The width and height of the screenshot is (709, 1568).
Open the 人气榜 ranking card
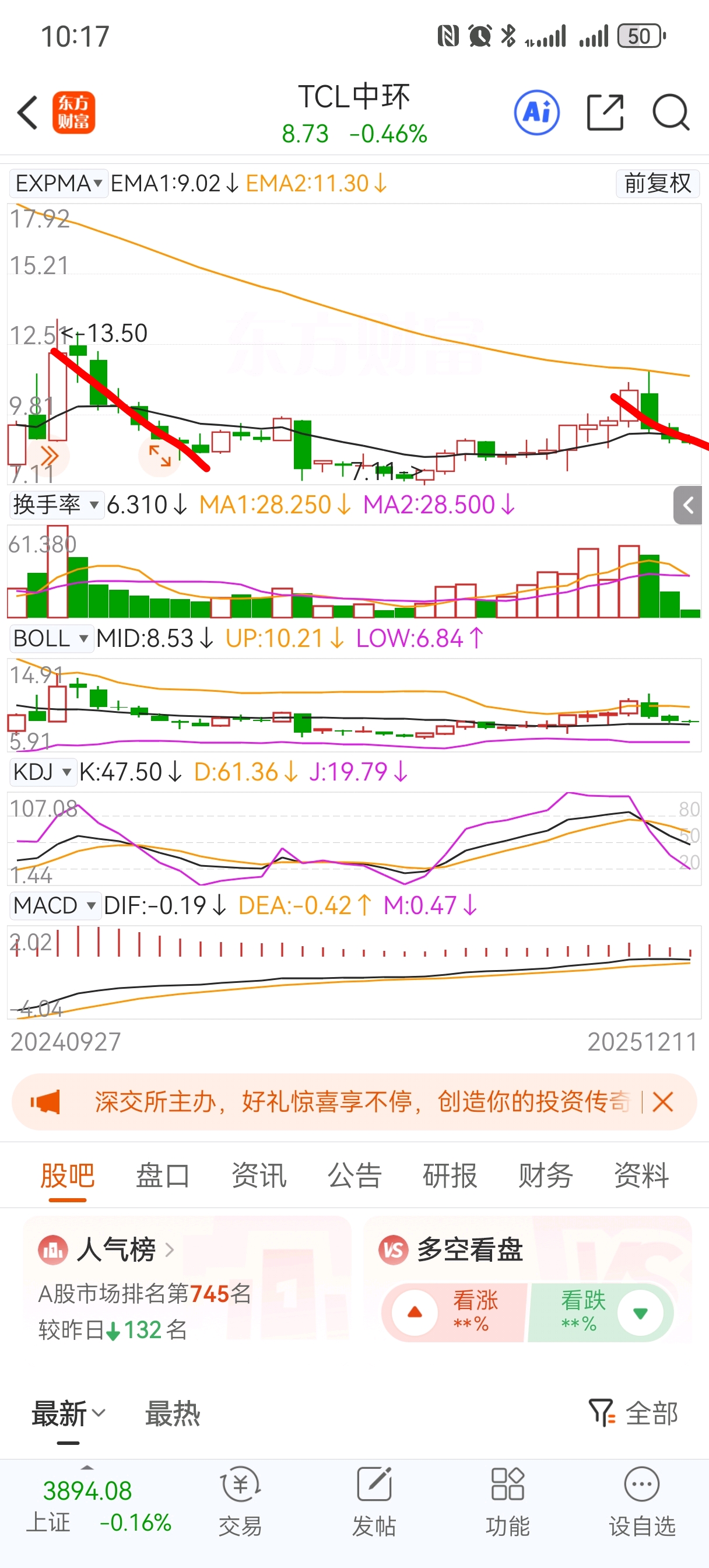tap(187, 1279)
